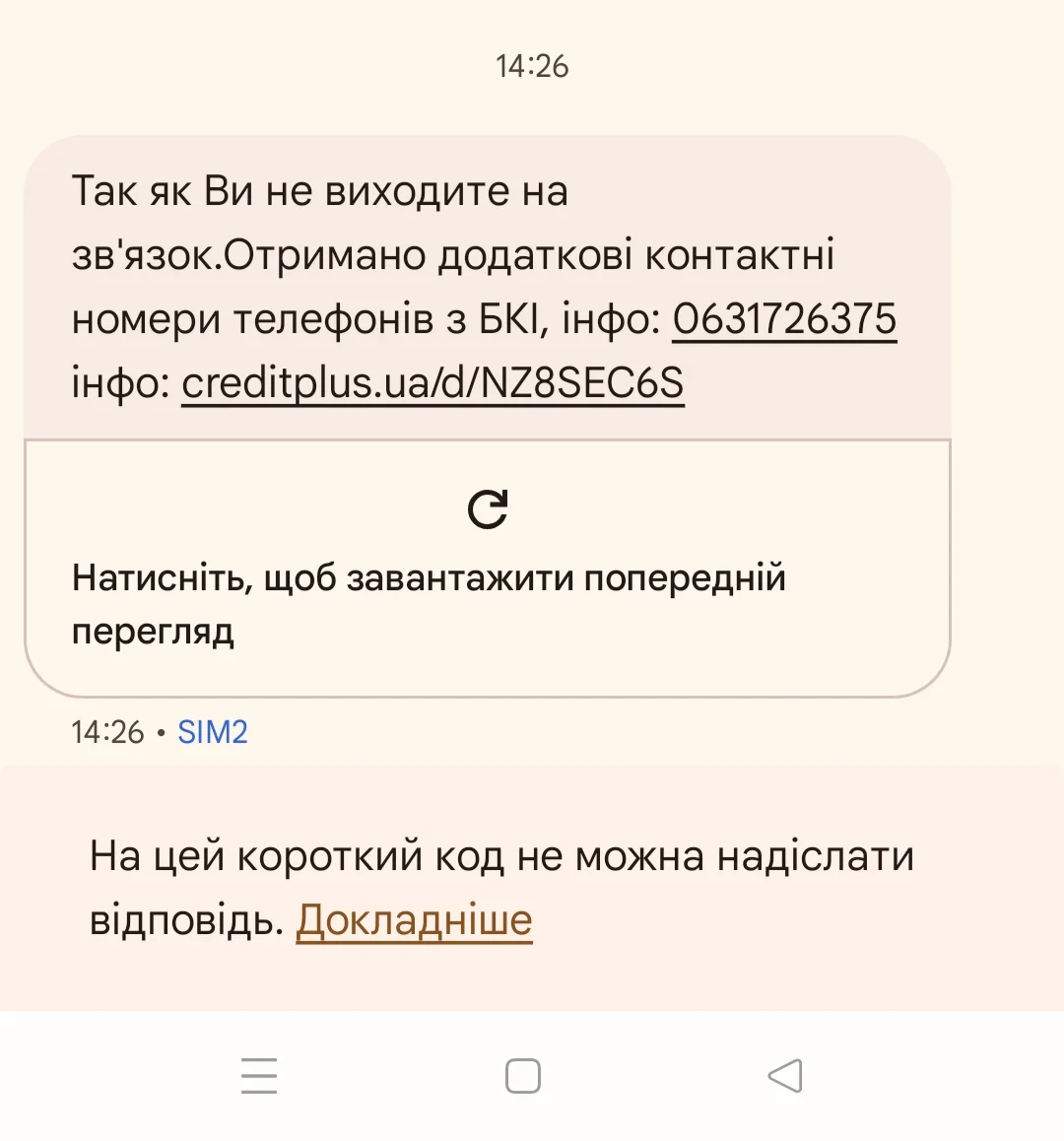
Task: Open the Докладніше link about short codes
Action: pyautogui.click(x=414, y=920)
